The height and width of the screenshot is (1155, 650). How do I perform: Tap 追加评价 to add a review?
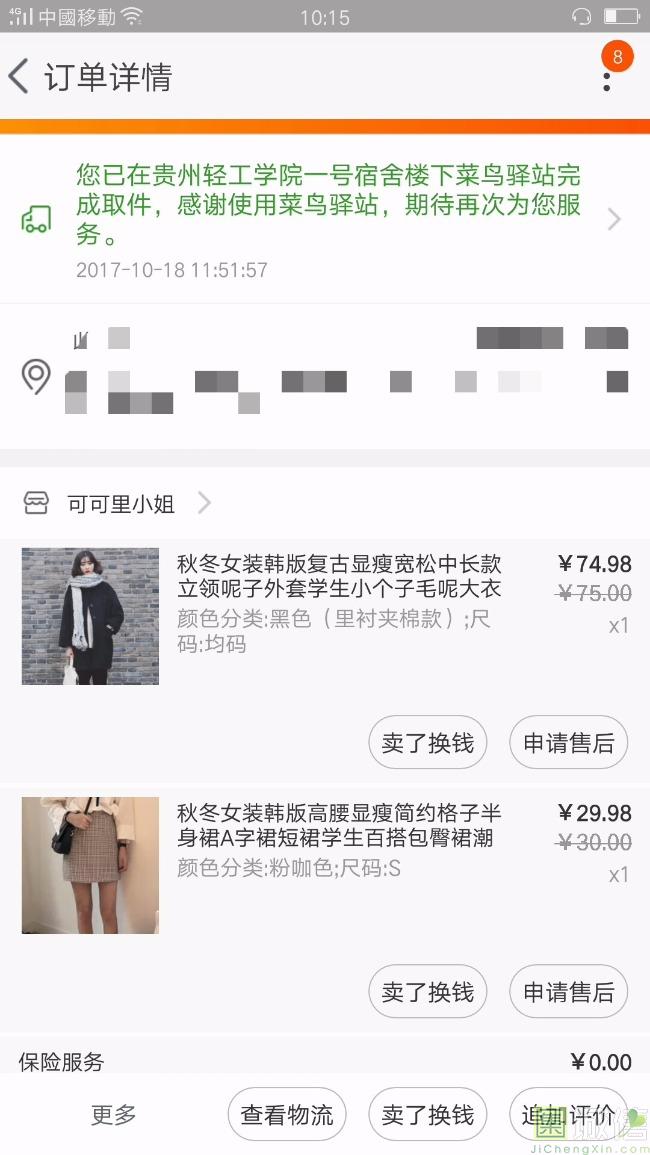click(568, 1115)
